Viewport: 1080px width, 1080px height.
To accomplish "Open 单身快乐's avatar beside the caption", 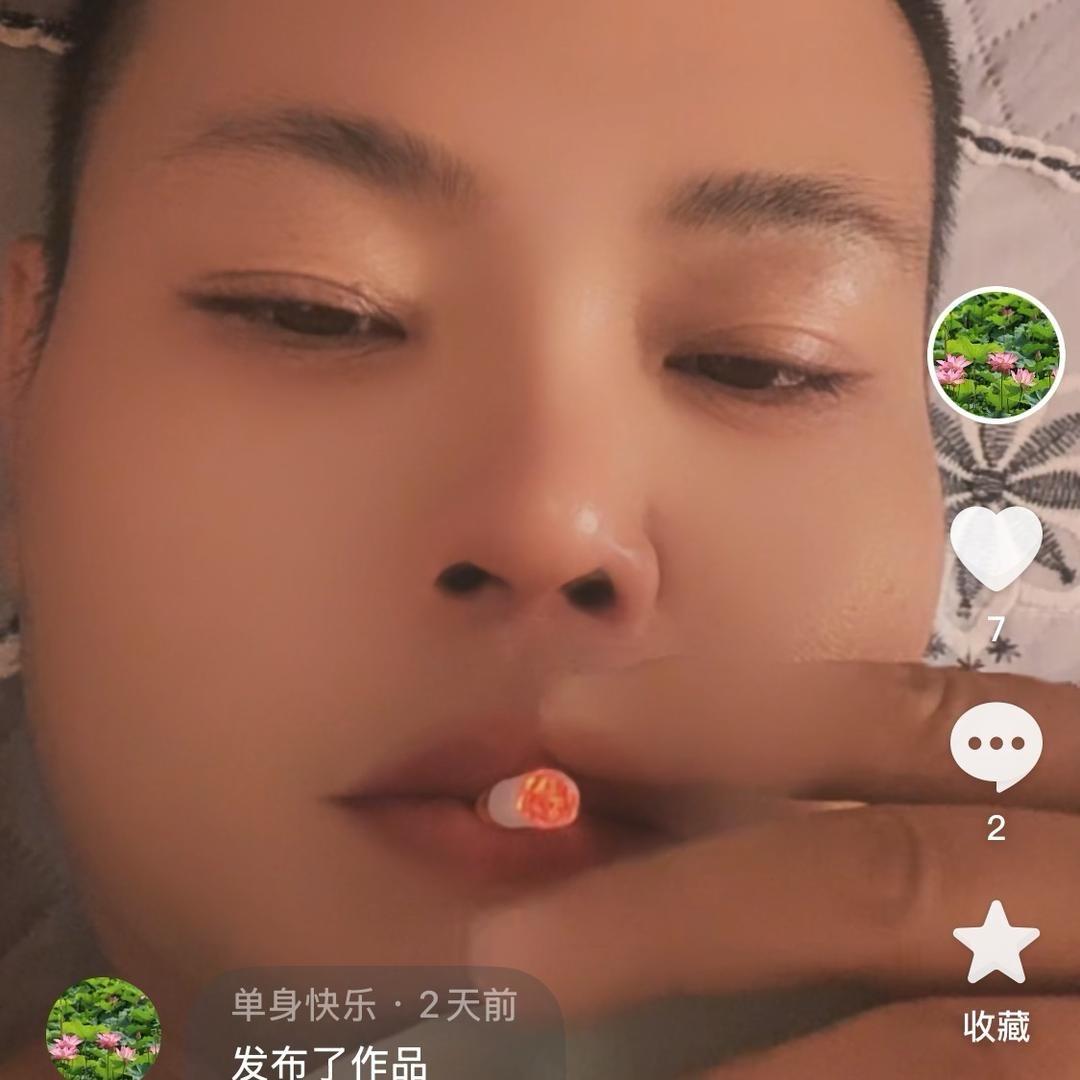I will 103,1030.
